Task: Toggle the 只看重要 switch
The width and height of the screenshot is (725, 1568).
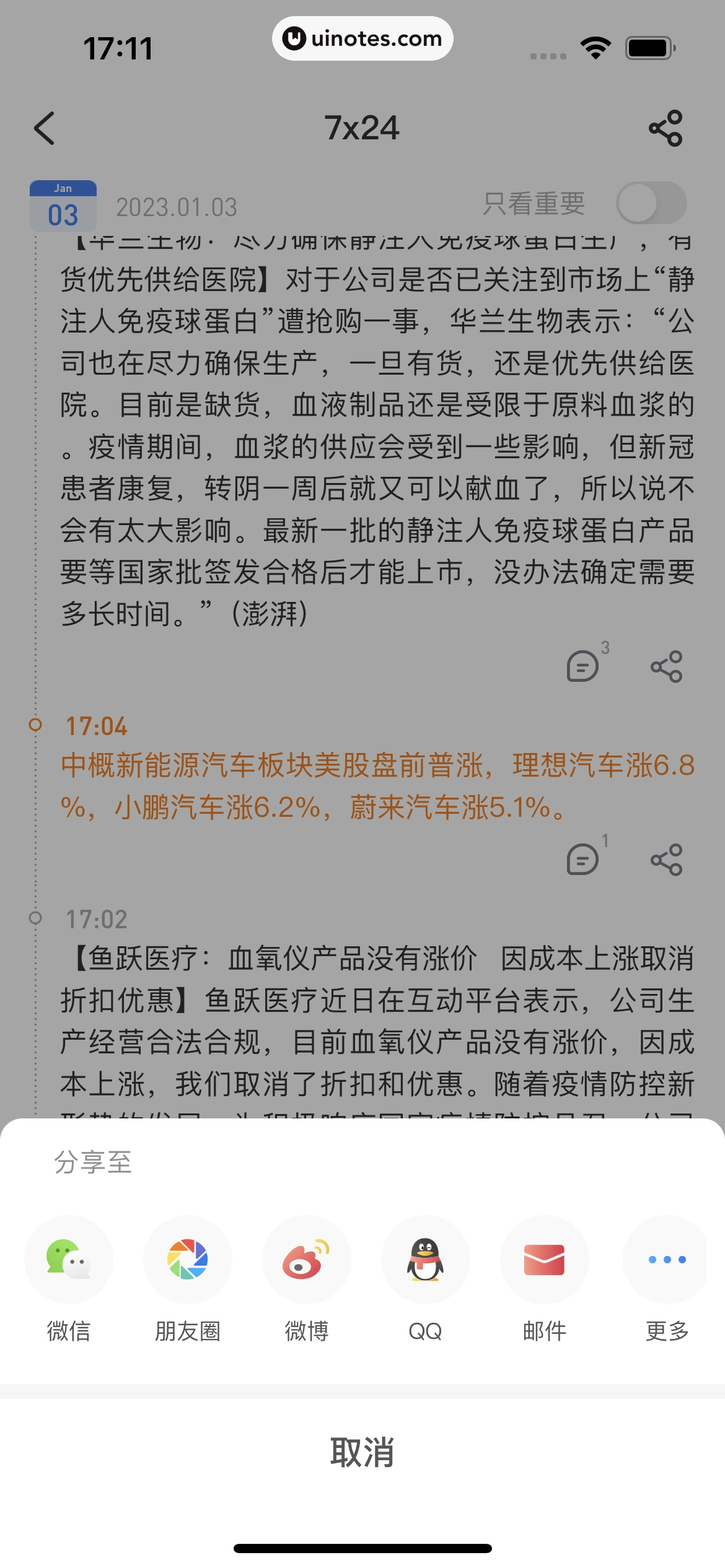Action: 651,203
